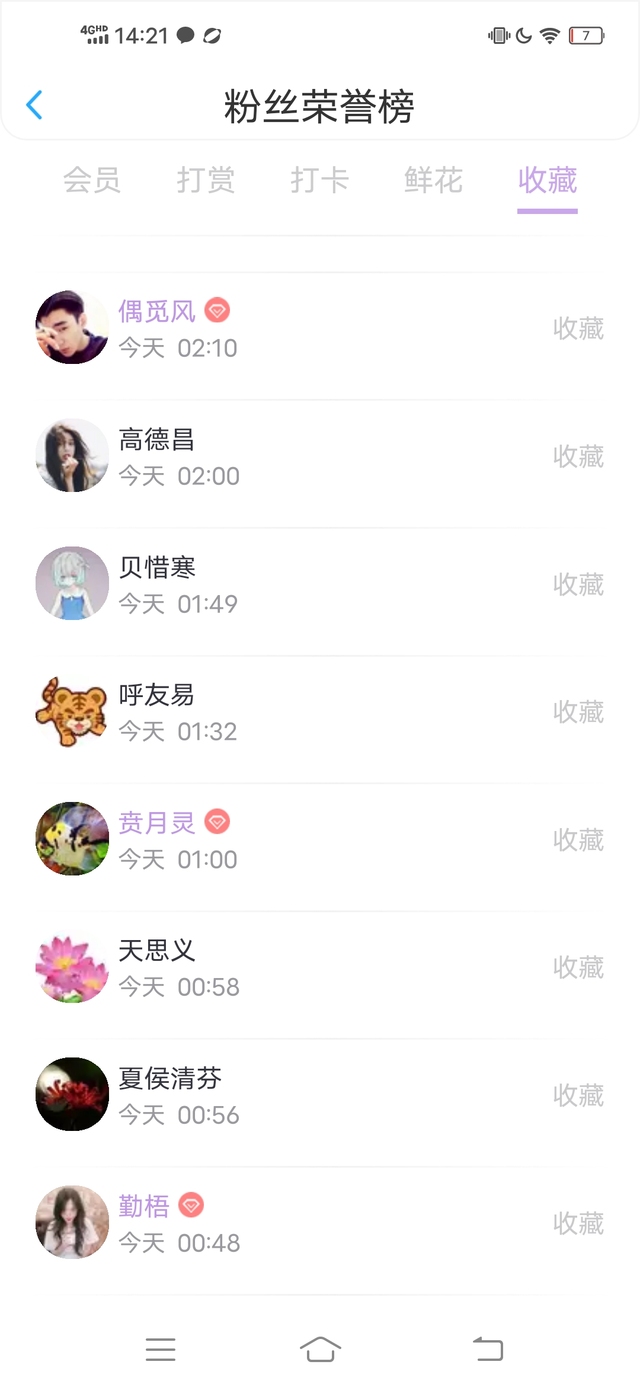Viewport: 640px width, 1387px height.
Task: Switch to the 会员 tab
Action: point(92,180)
